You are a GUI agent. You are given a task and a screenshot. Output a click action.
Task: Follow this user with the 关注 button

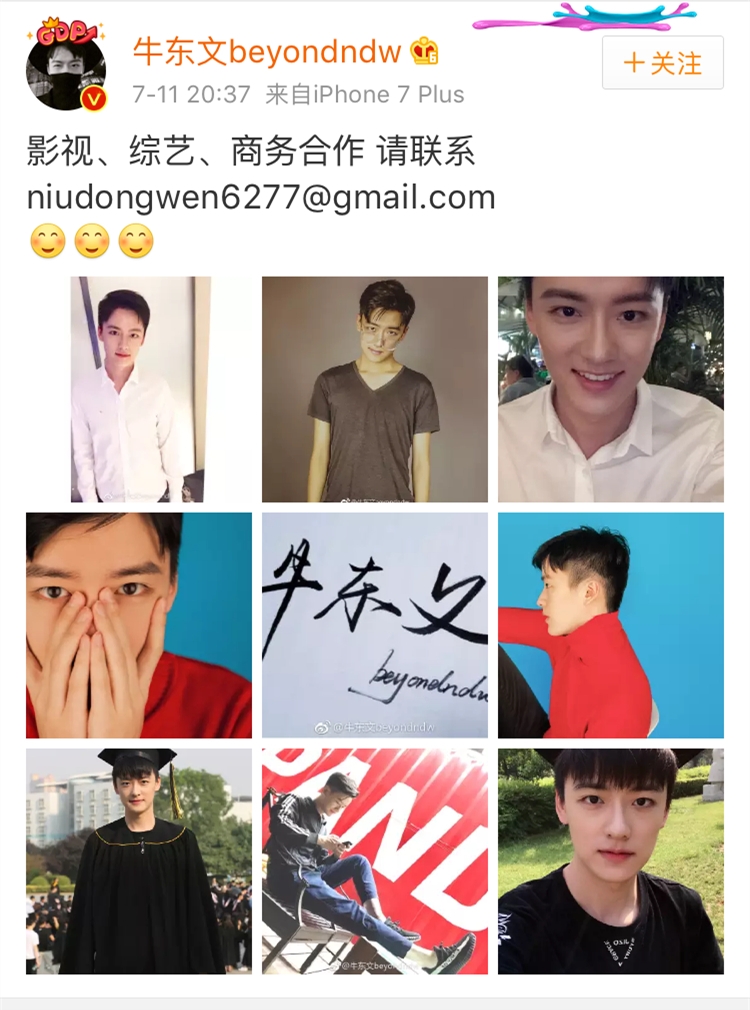[662, 64]
